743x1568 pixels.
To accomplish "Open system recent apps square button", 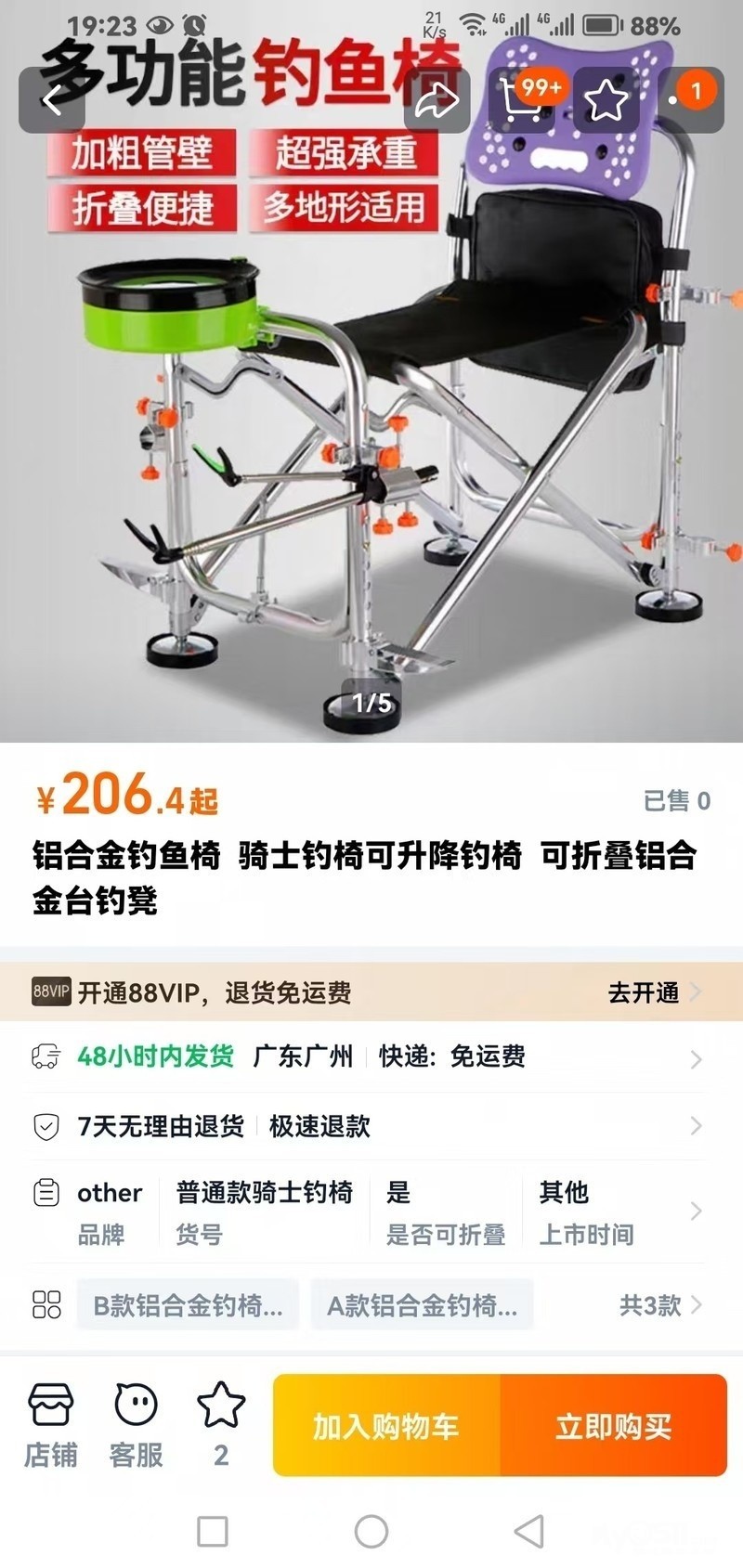I will (213, 1531).
